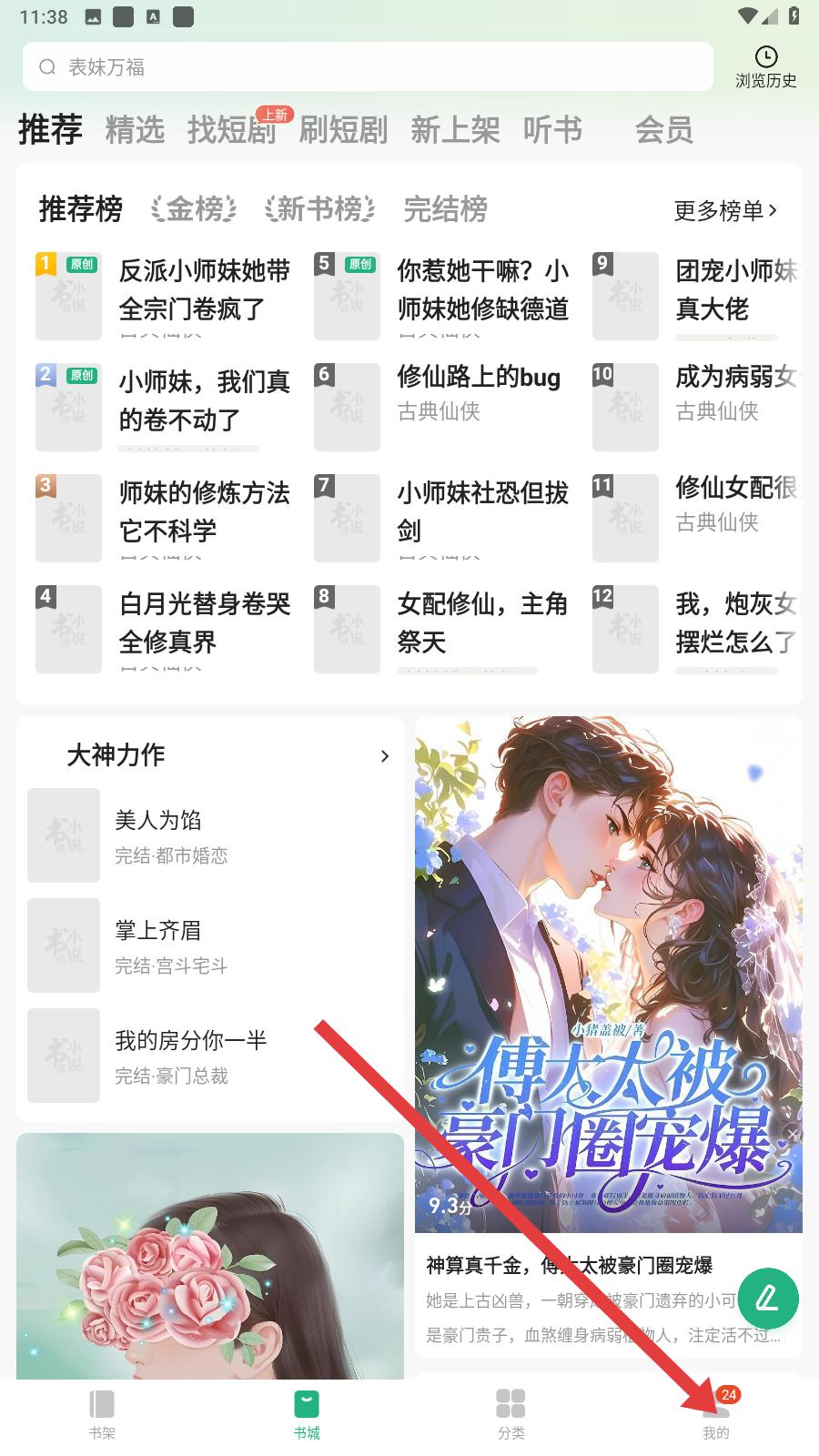Open the book 我的房分你一半
Image resolution: width=819 pixels, height=1456 pixels.
191,1040
